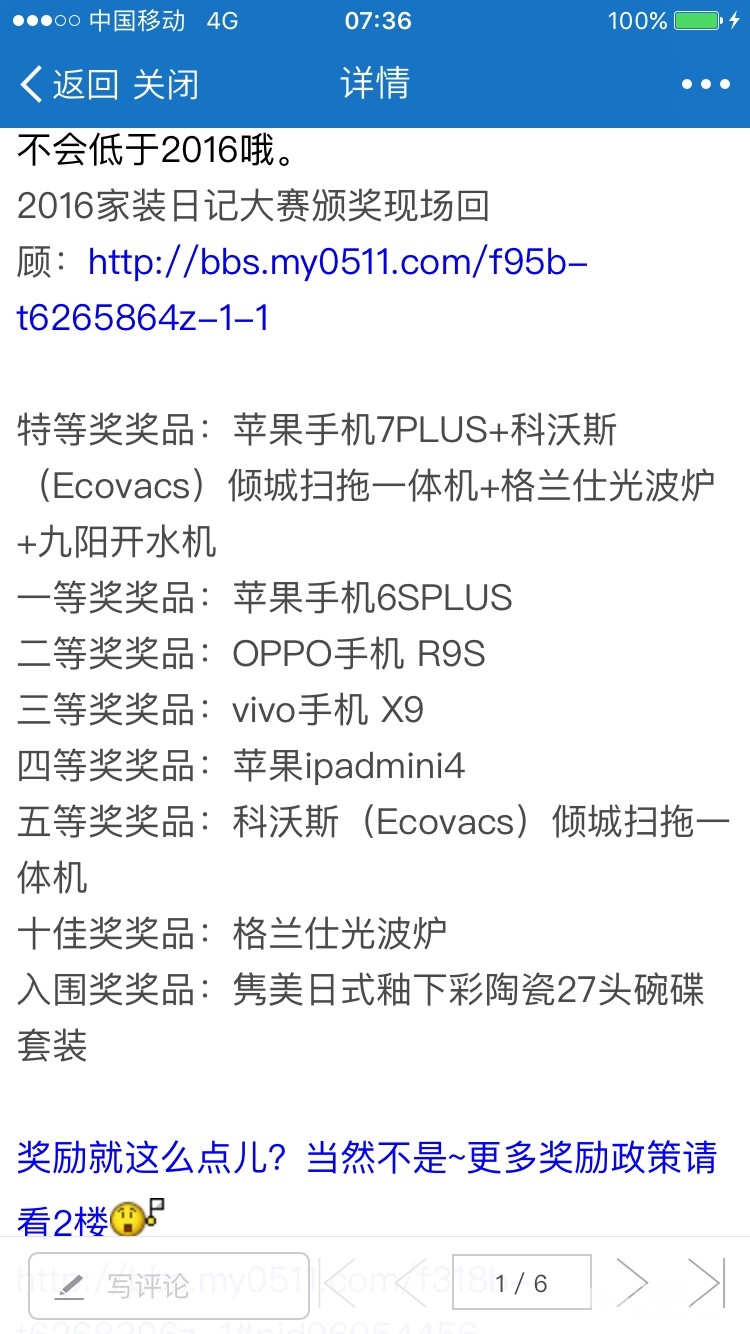Open the 更多奖励政策请看2楼 link
This screenshot has height=1334, width=750.
[x=366, y=1158]
